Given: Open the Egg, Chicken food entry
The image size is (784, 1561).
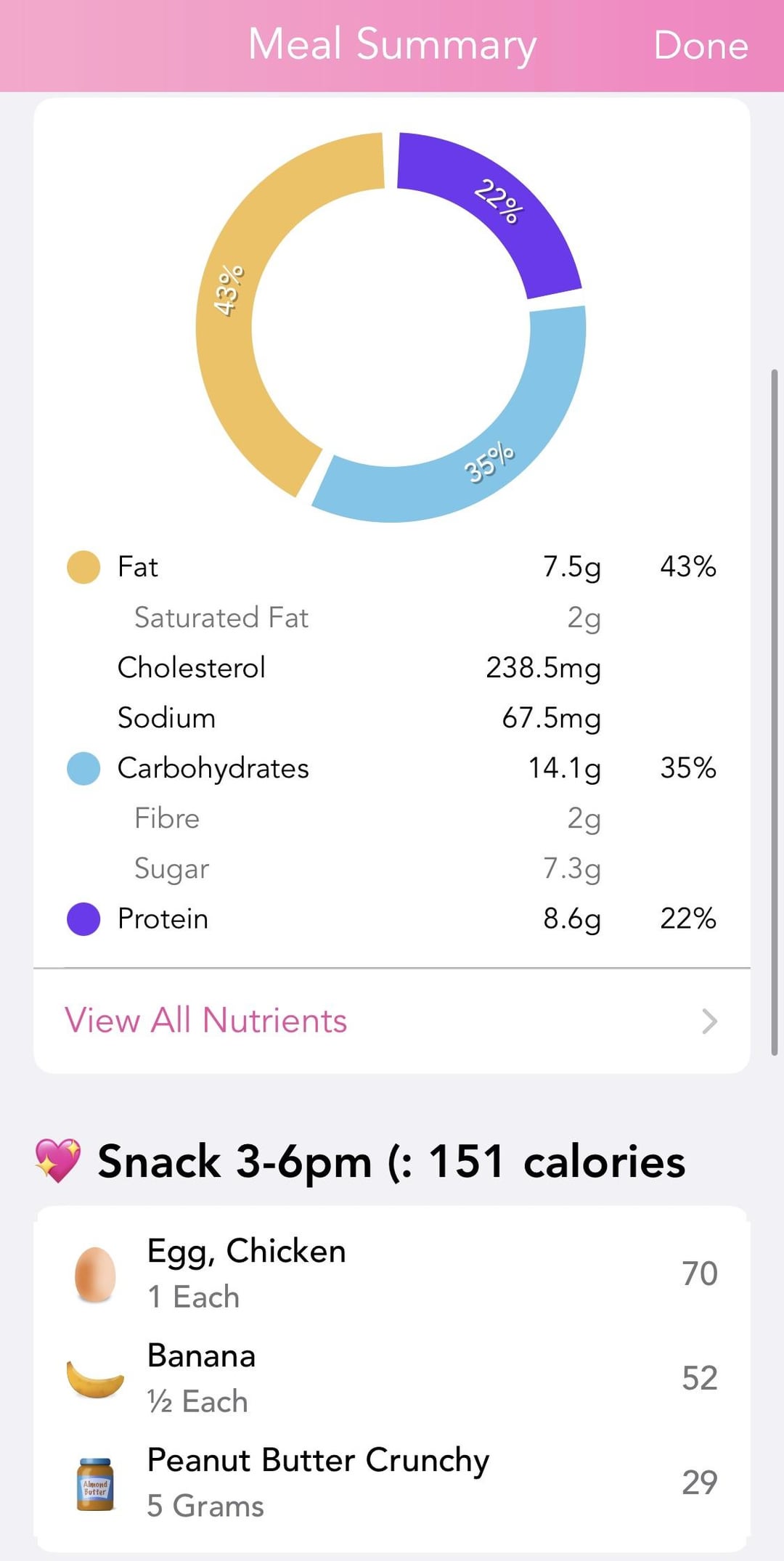Looking at the screenshot, I should [x=392, y=1273].
